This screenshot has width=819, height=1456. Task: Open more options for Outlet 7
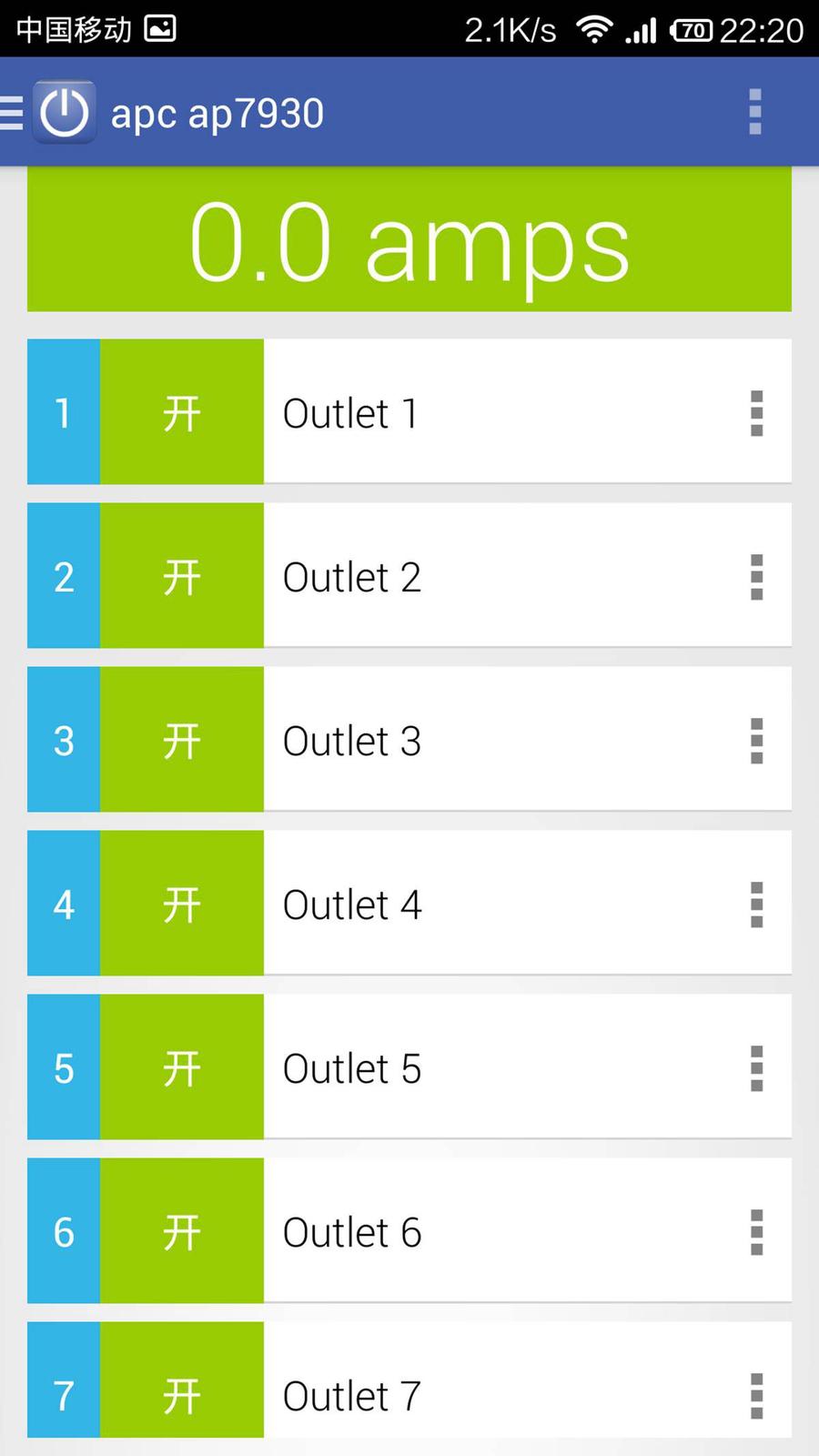pos(756,1394)
